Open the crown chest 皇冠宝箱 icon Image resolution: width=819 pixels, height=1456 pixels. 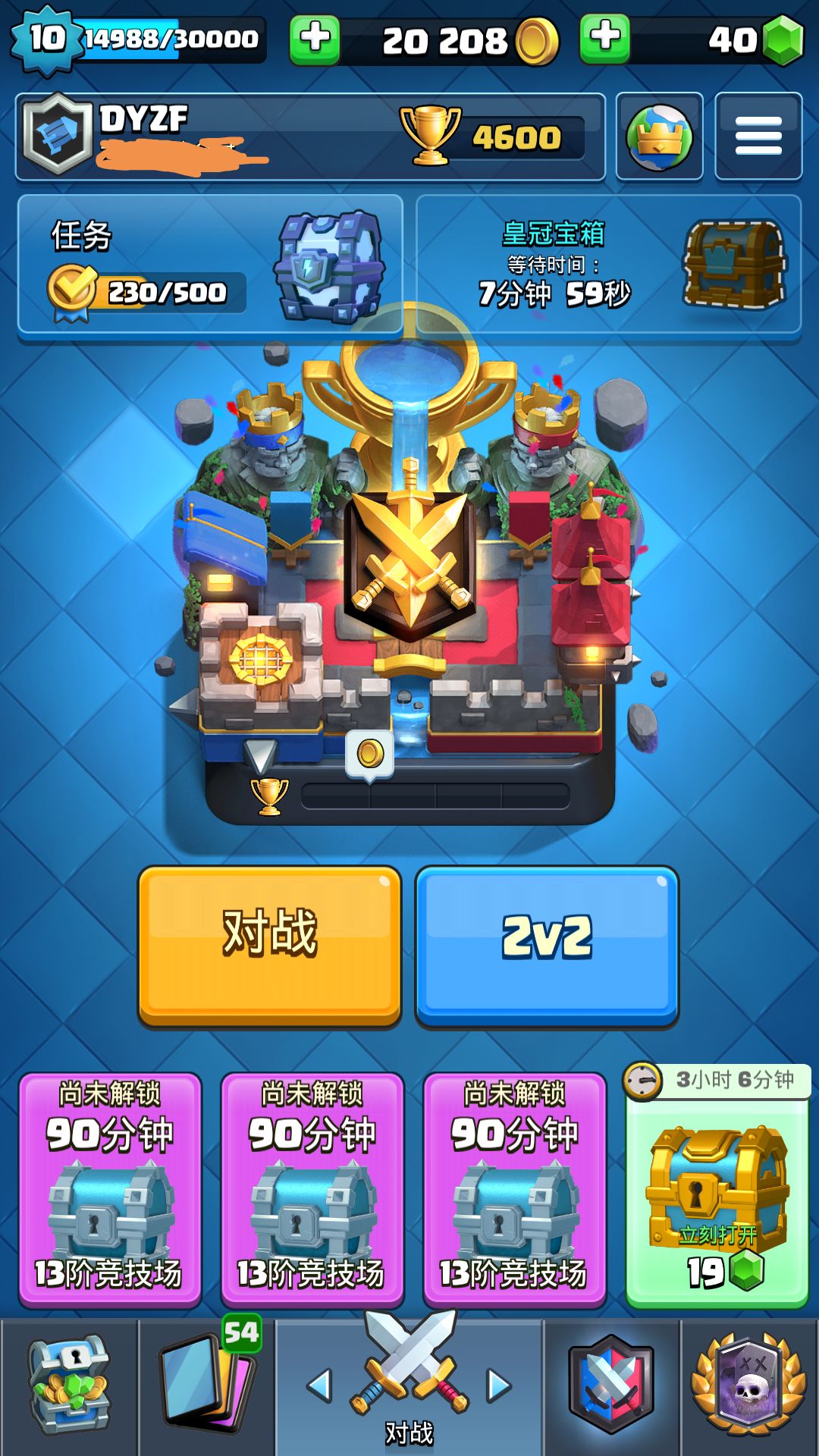pyautogui.click(x=732, y=262)
